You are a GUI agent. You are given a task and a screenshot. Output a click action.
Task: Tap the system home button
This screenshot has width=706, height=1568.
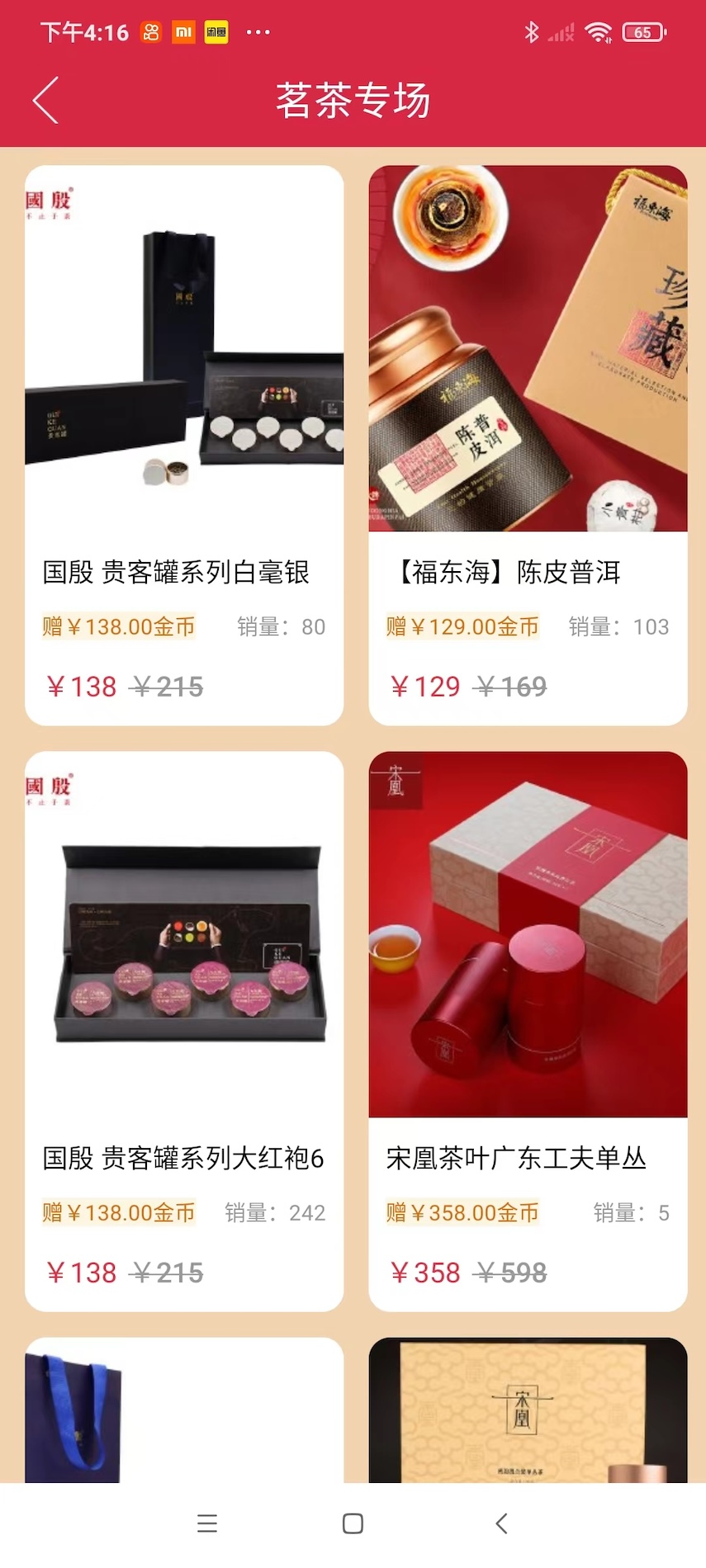click(x=353, y=1523)
